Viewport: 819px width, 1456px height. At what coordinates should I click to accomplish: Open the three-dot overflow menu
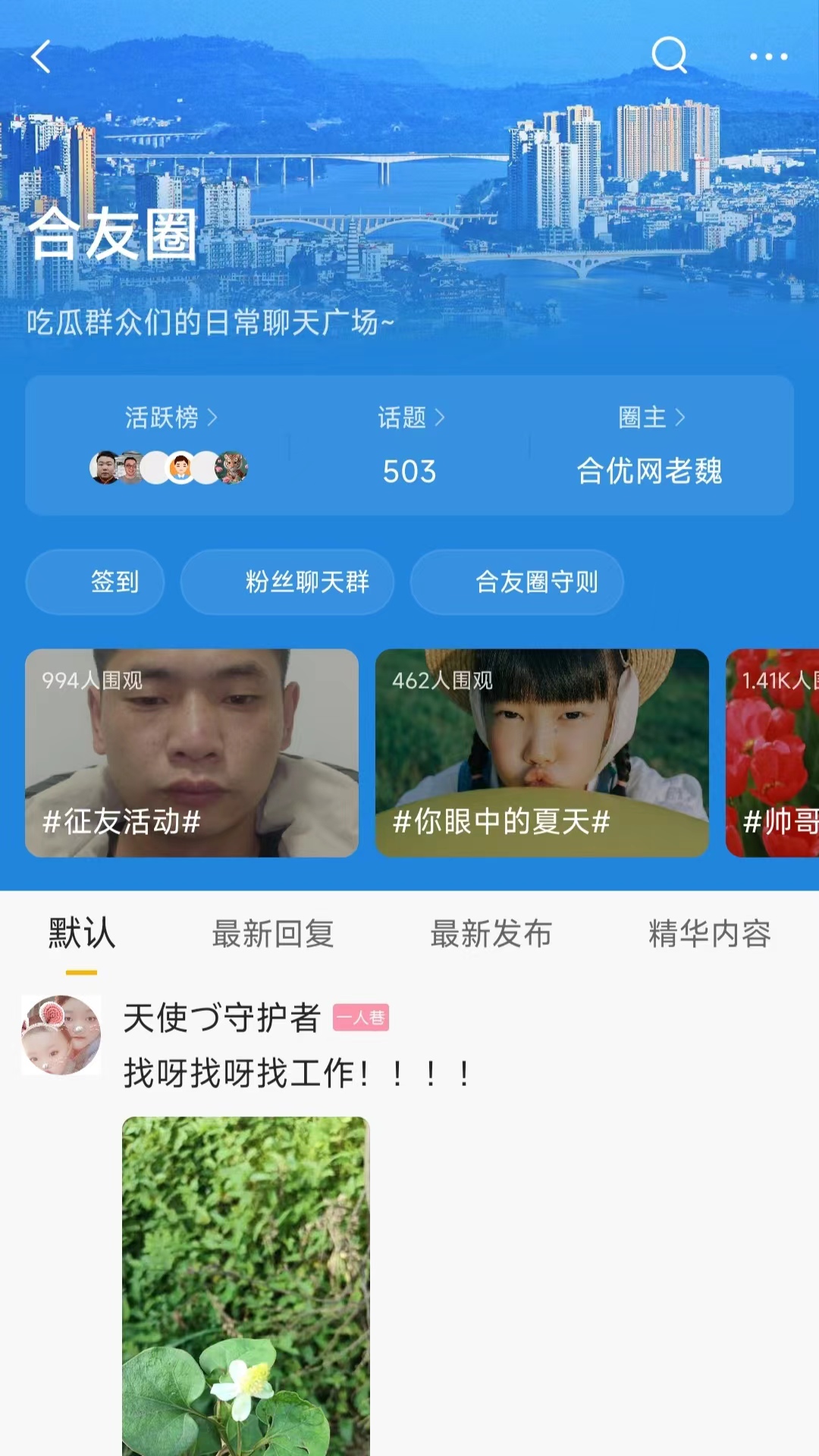click(x=768, y=57)
